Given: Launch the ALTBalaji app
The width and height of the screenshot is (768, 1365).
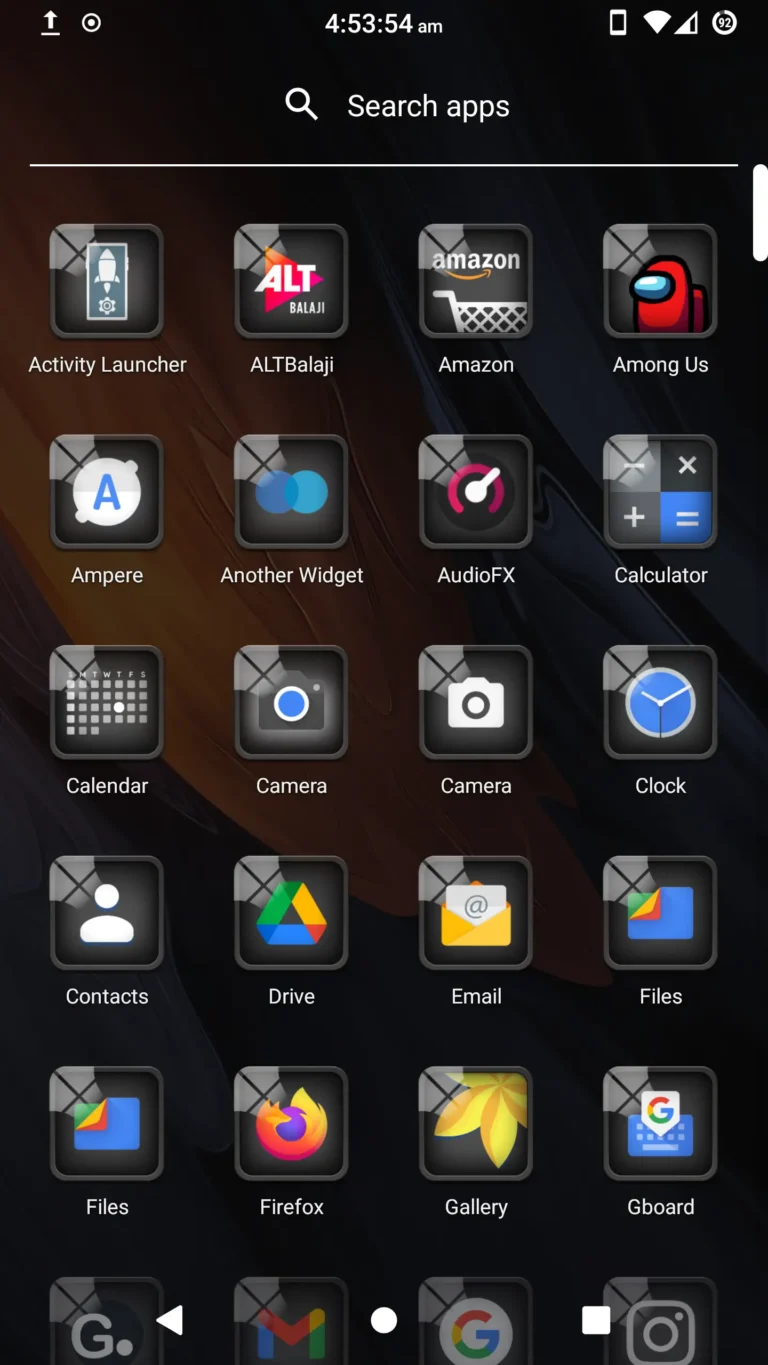Looking at the screenshot, I should (291, 281).
